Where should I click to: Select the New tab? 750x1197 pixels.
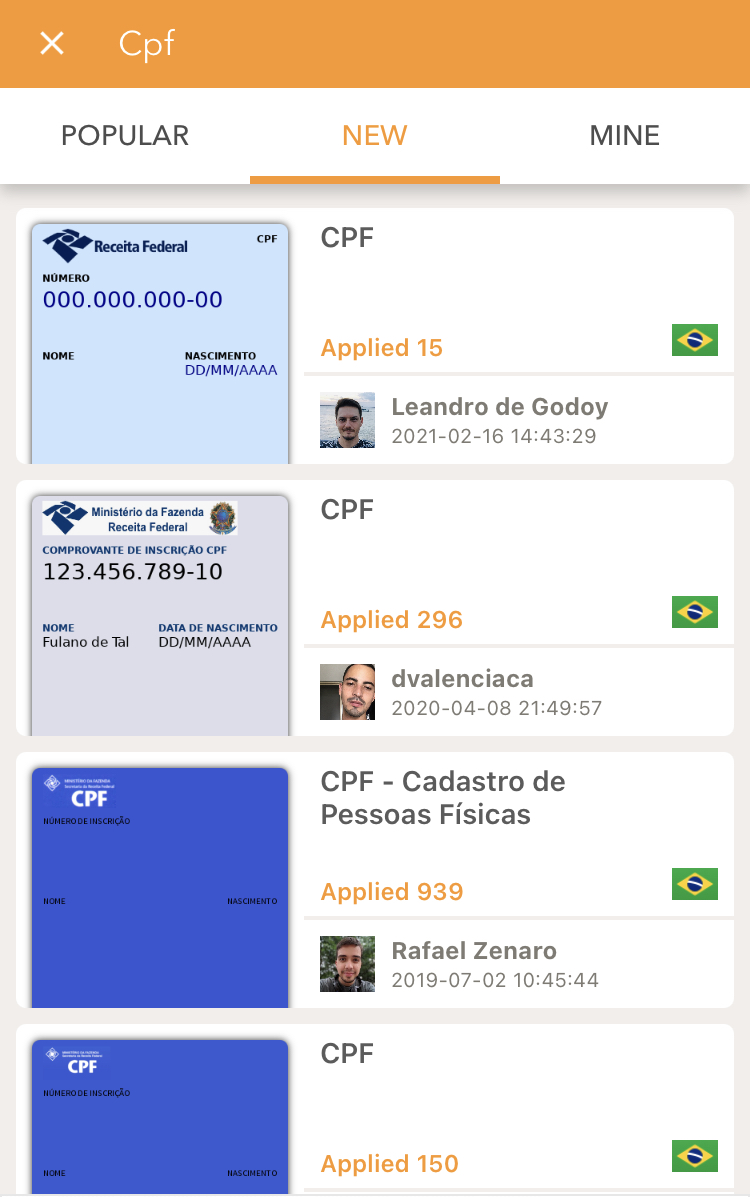pos(375,136)
